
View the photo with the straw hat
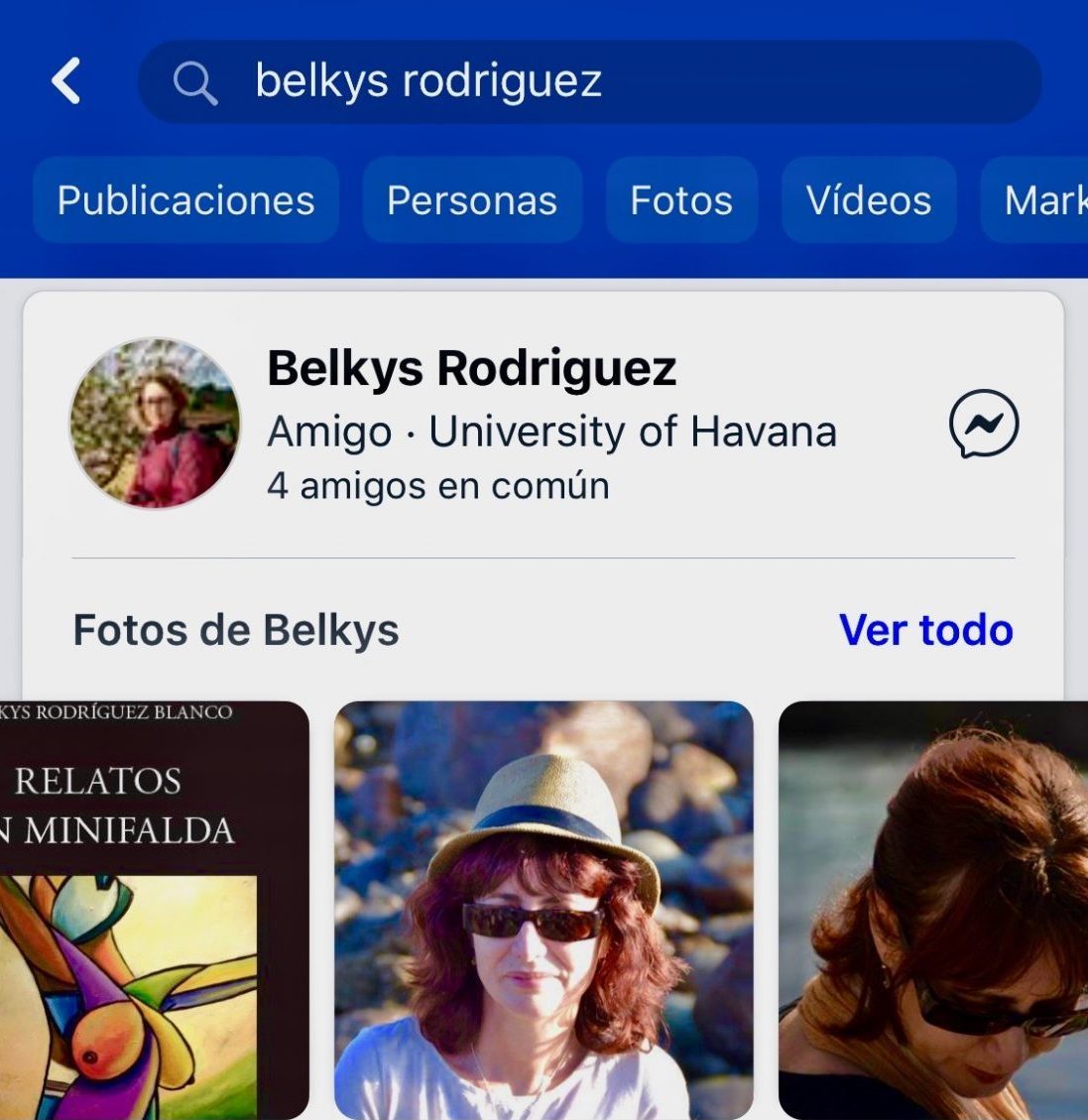[544, 910]
